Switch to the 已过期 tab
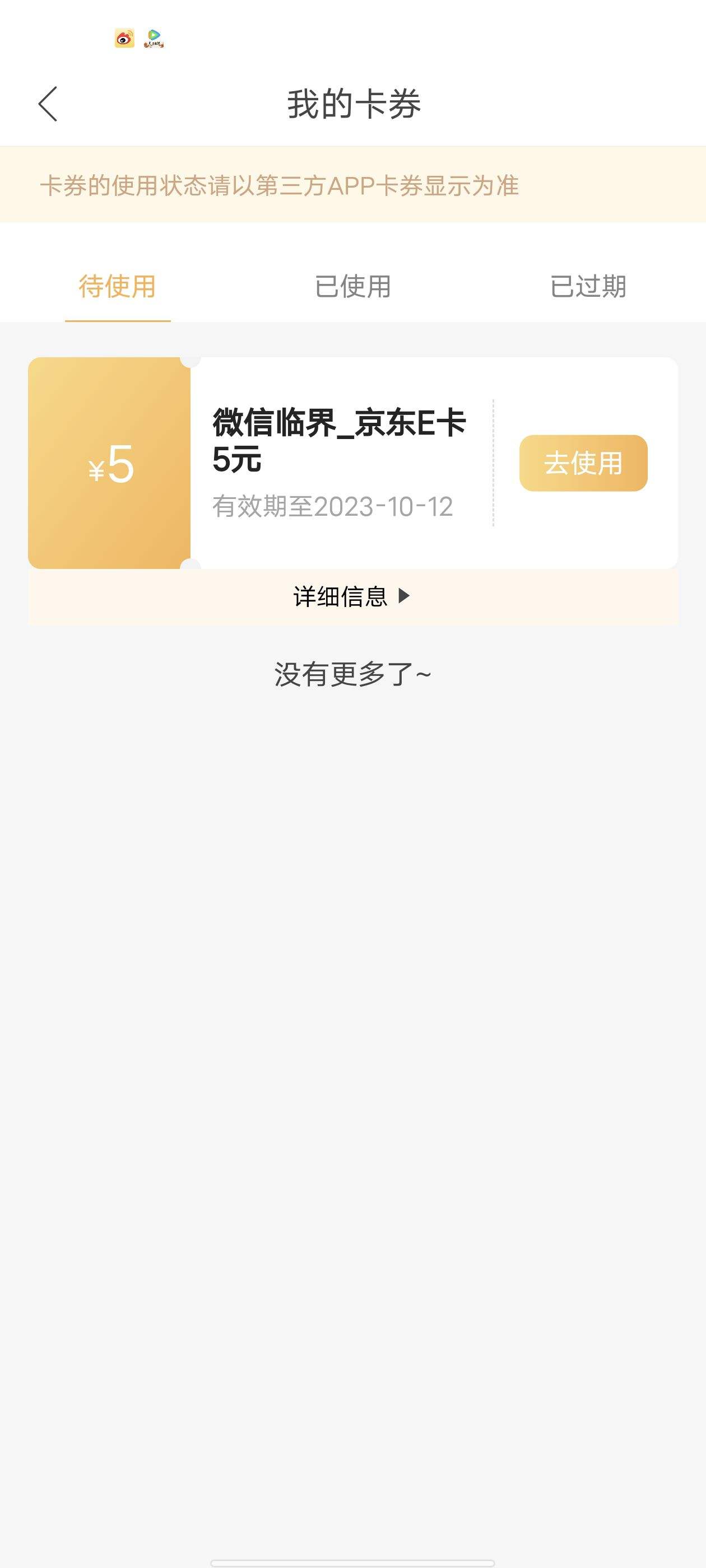This screenshot has width=706, height=1568. click(x=588, y=286)
